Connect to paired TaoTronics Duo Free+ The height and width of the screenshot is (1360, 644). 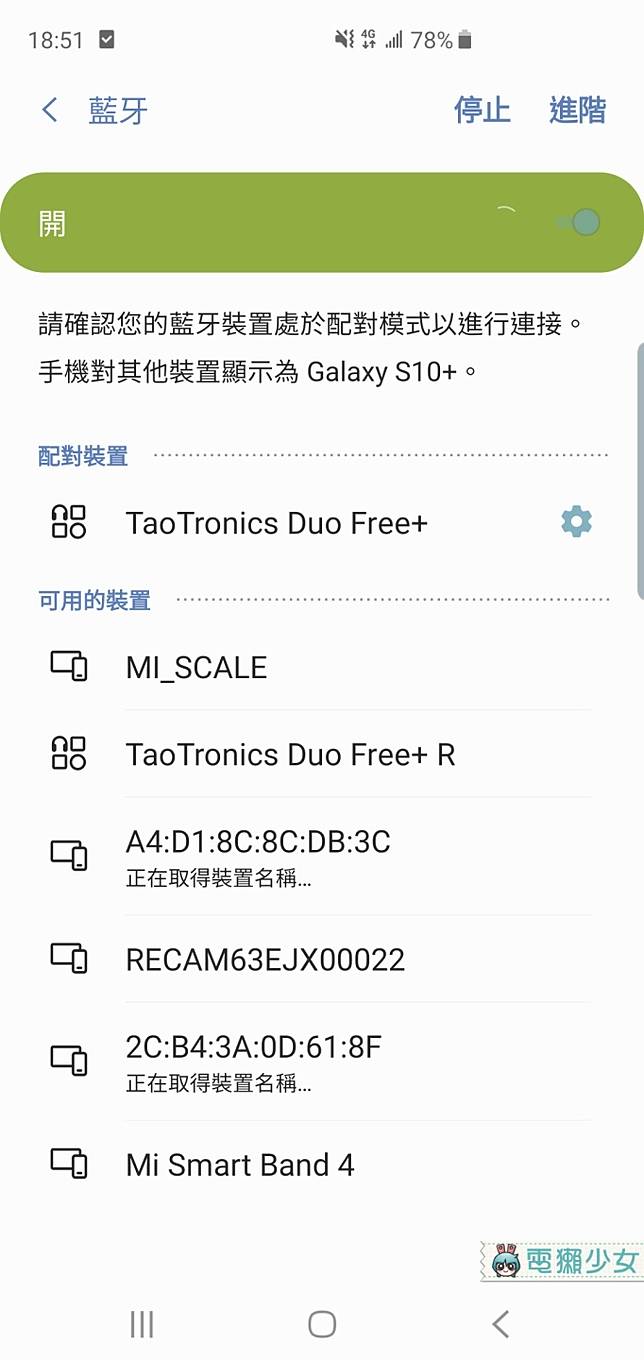click(276, 522)
